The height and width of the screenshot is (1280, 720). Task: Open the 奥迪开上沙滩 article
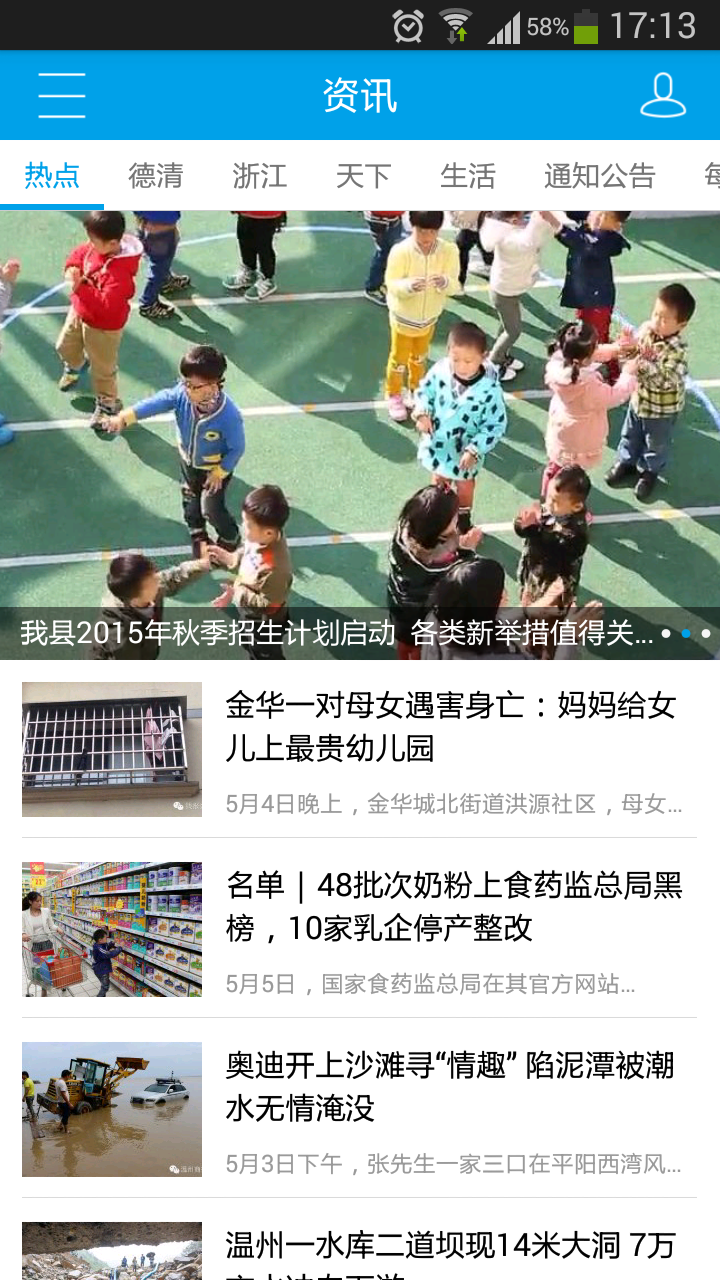coord(450,1088)
